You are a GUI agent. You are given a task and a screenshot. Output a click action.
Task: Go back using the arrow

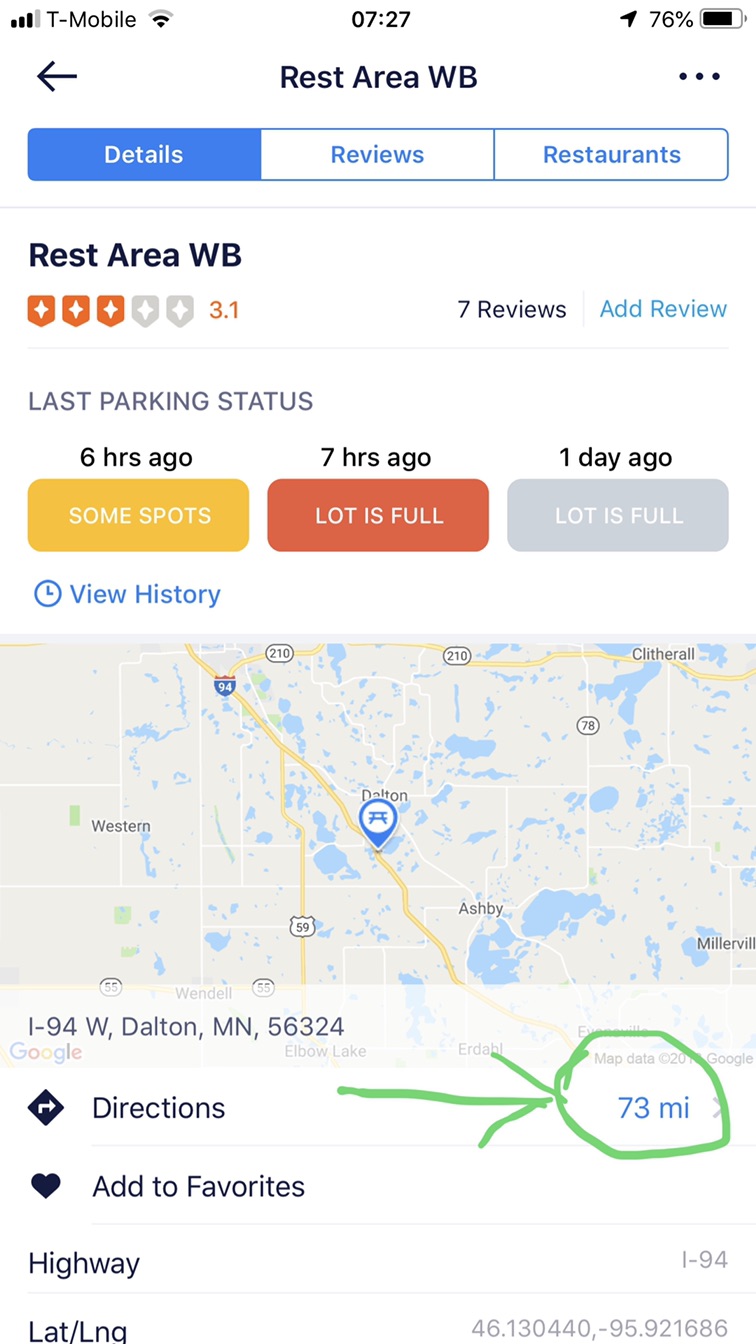56,77
